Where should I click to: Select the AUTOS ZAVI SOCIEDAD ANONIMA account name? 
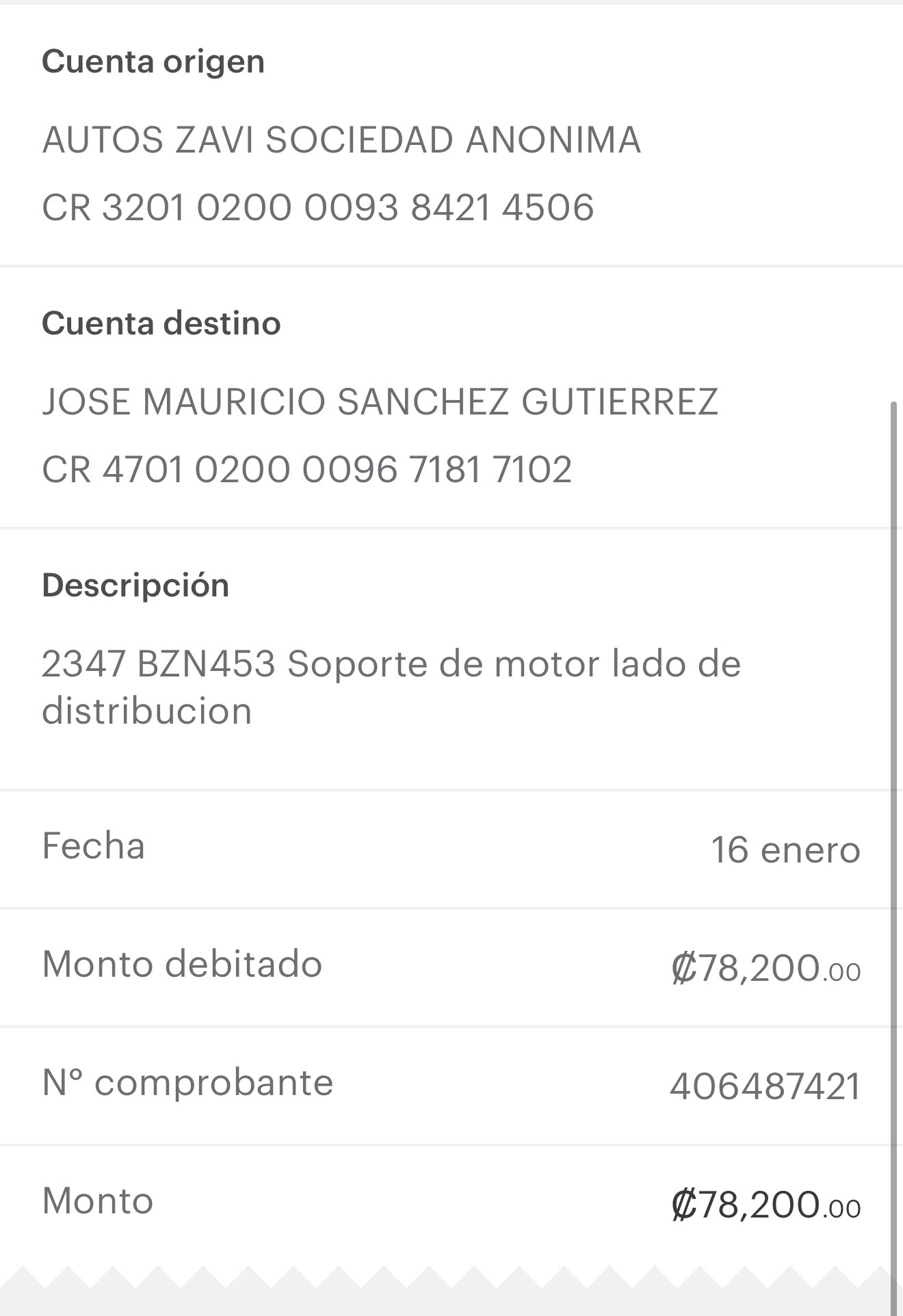coord(341,142)
